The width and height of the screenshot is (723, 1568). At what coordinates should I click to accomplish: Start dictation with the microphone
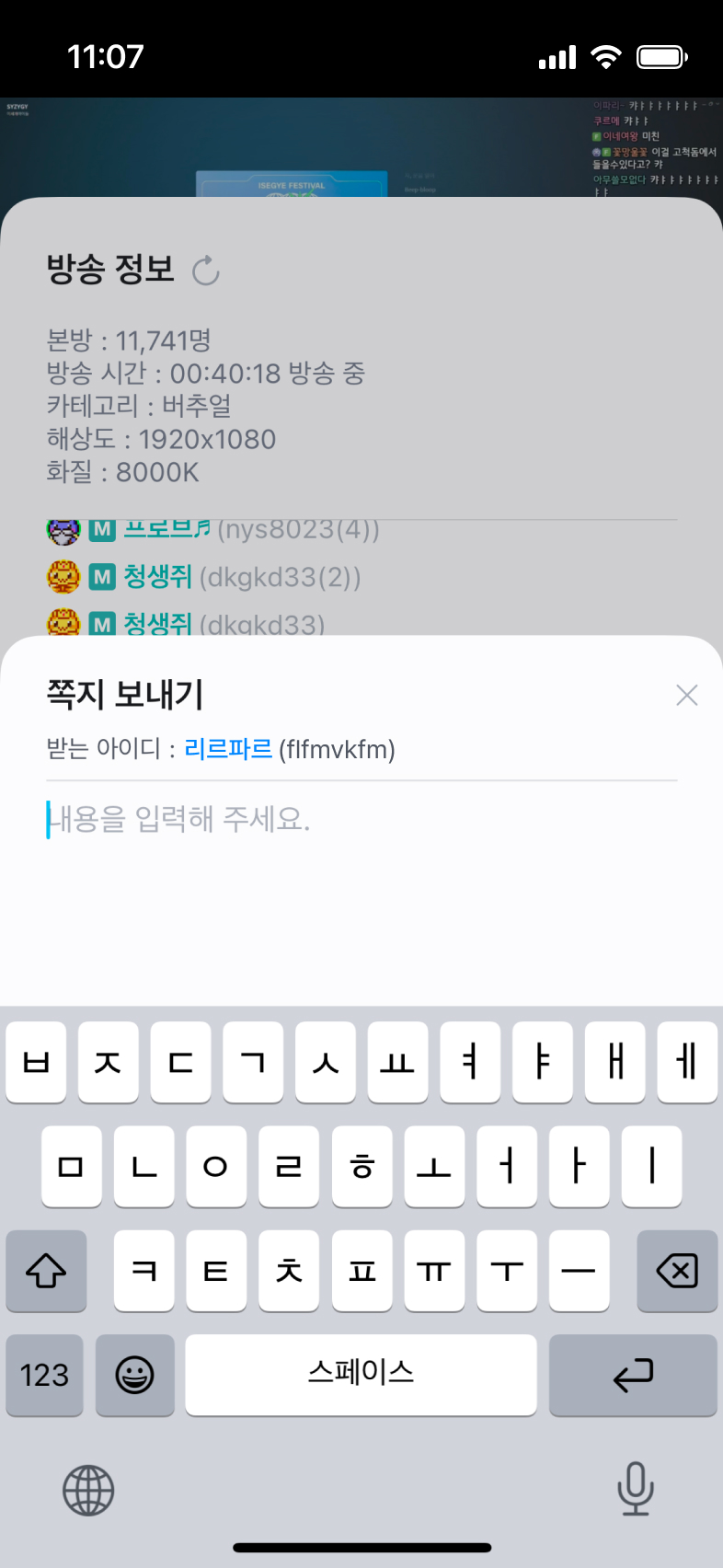coord(635,1488)
